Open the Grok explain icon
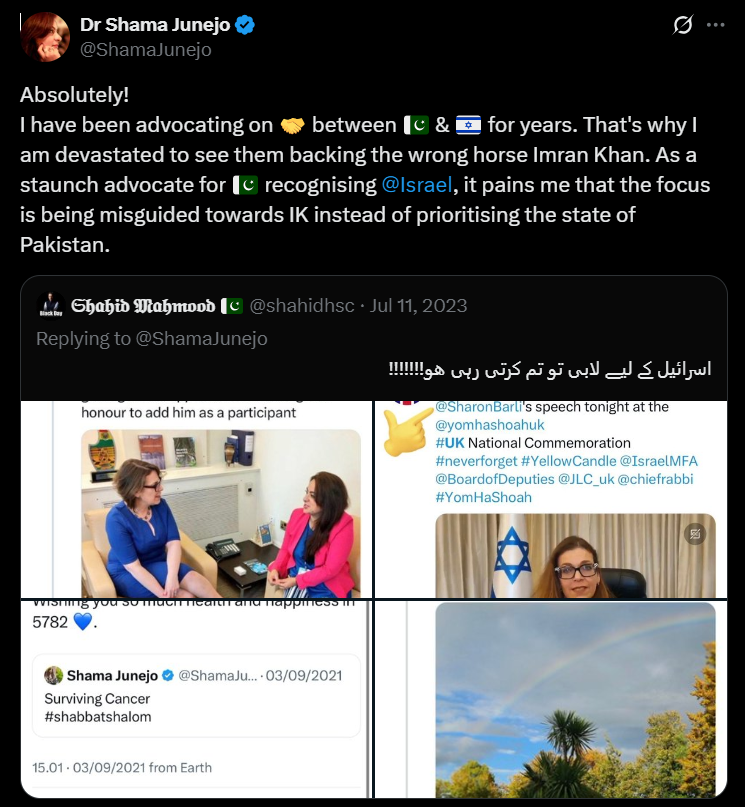 tap(683, 26)
